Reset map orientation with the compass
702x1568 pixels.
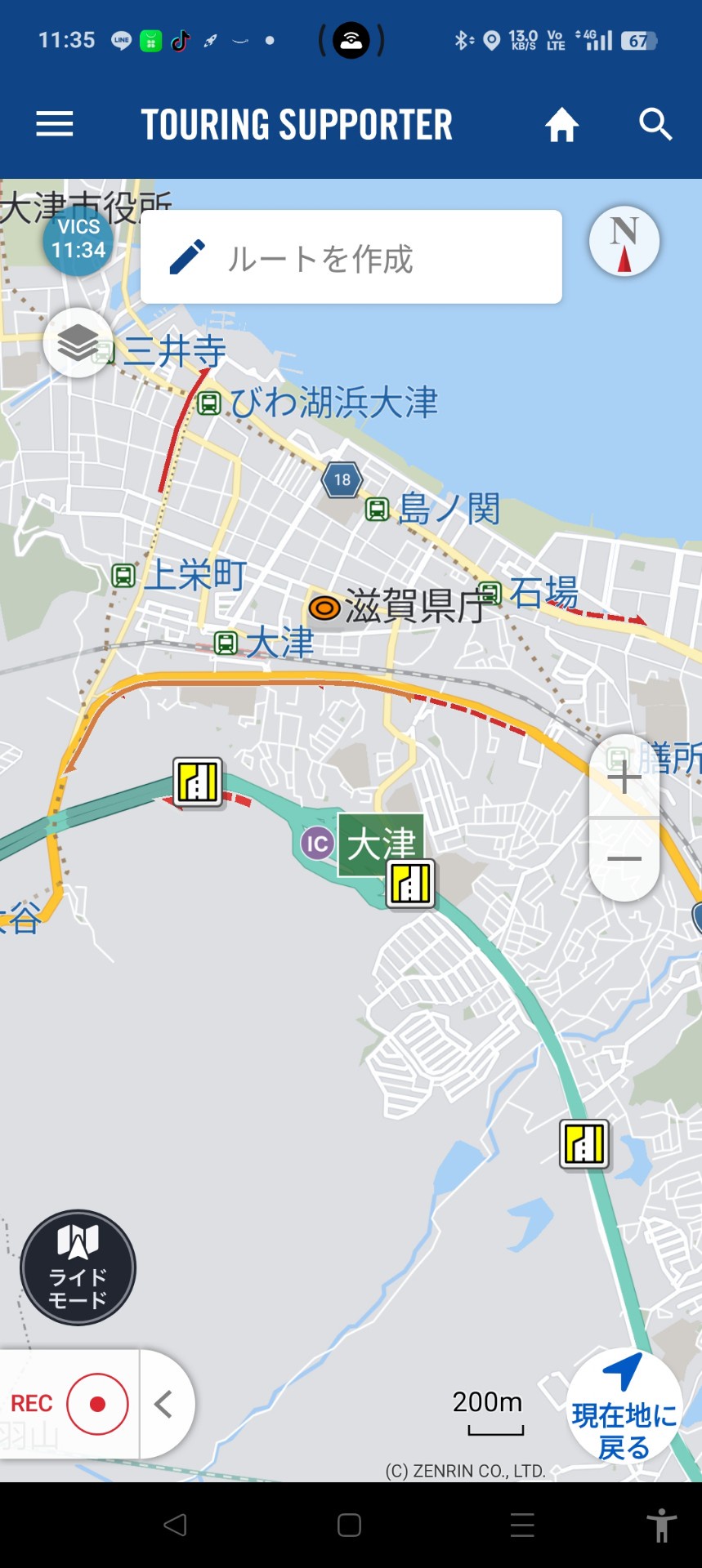pos(624,241)
